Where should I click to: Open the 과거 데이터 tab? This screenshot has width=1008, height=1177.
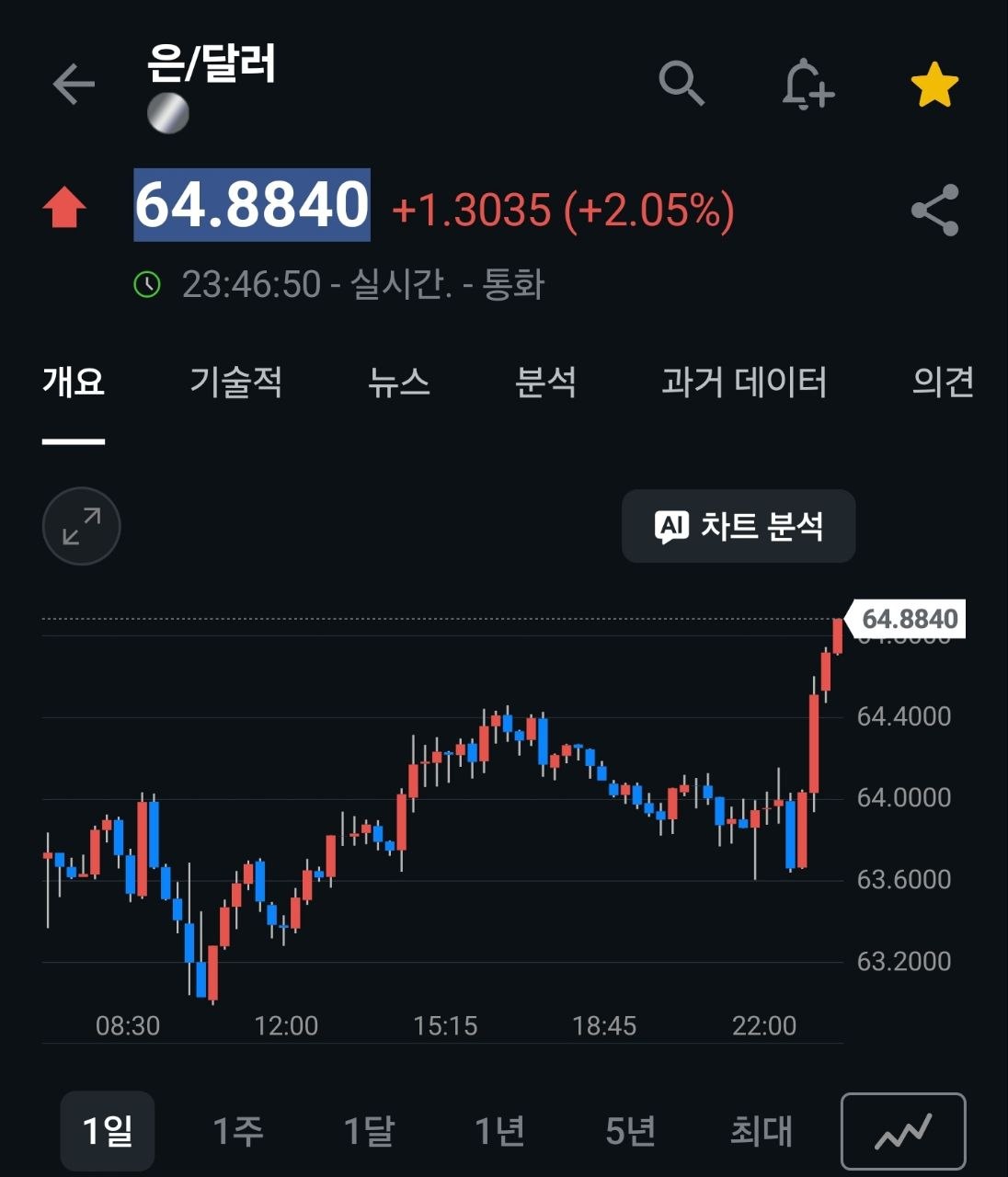tap(744, 381)
